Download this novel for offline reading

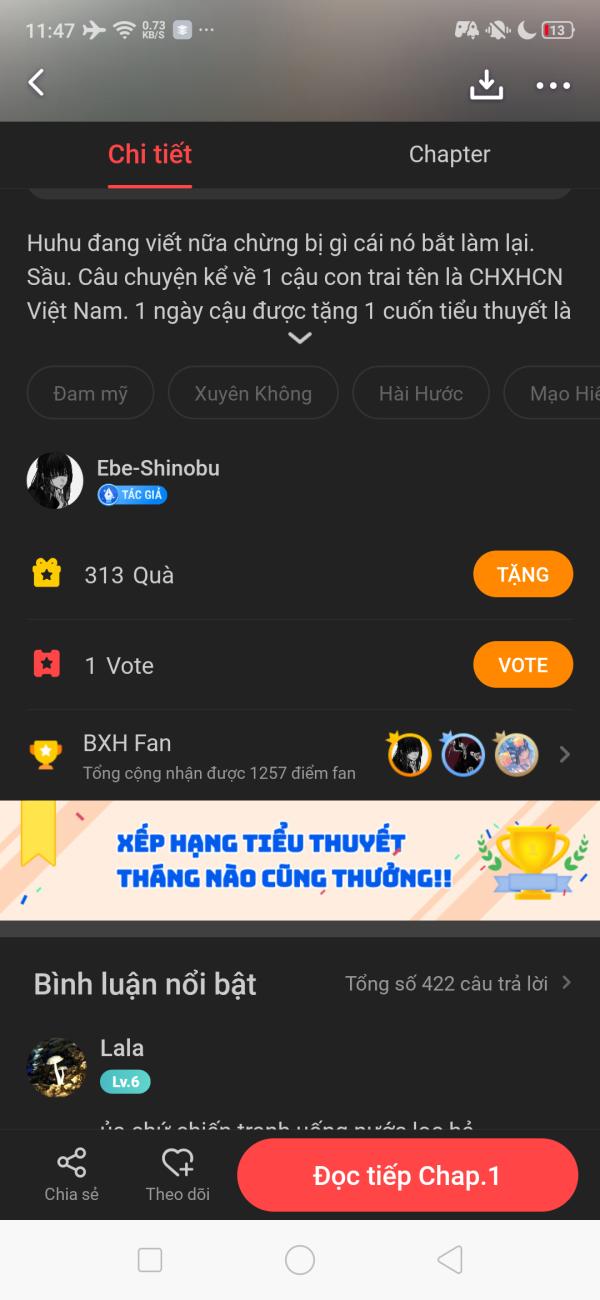pyautogui.click(x=486, y=85)
